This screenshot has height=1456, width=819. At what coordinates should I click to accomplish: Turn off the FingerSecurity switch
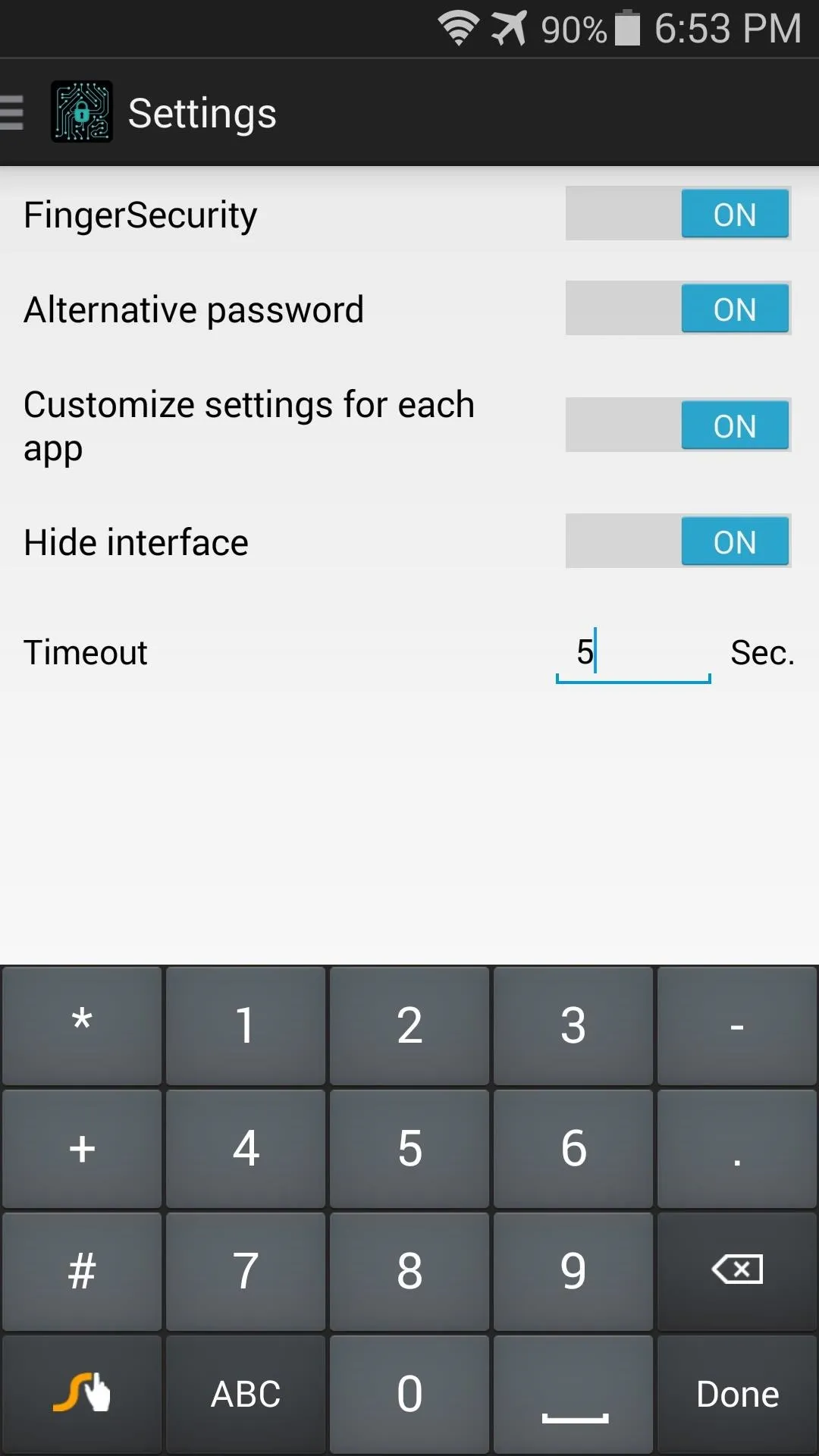point(678,214)
